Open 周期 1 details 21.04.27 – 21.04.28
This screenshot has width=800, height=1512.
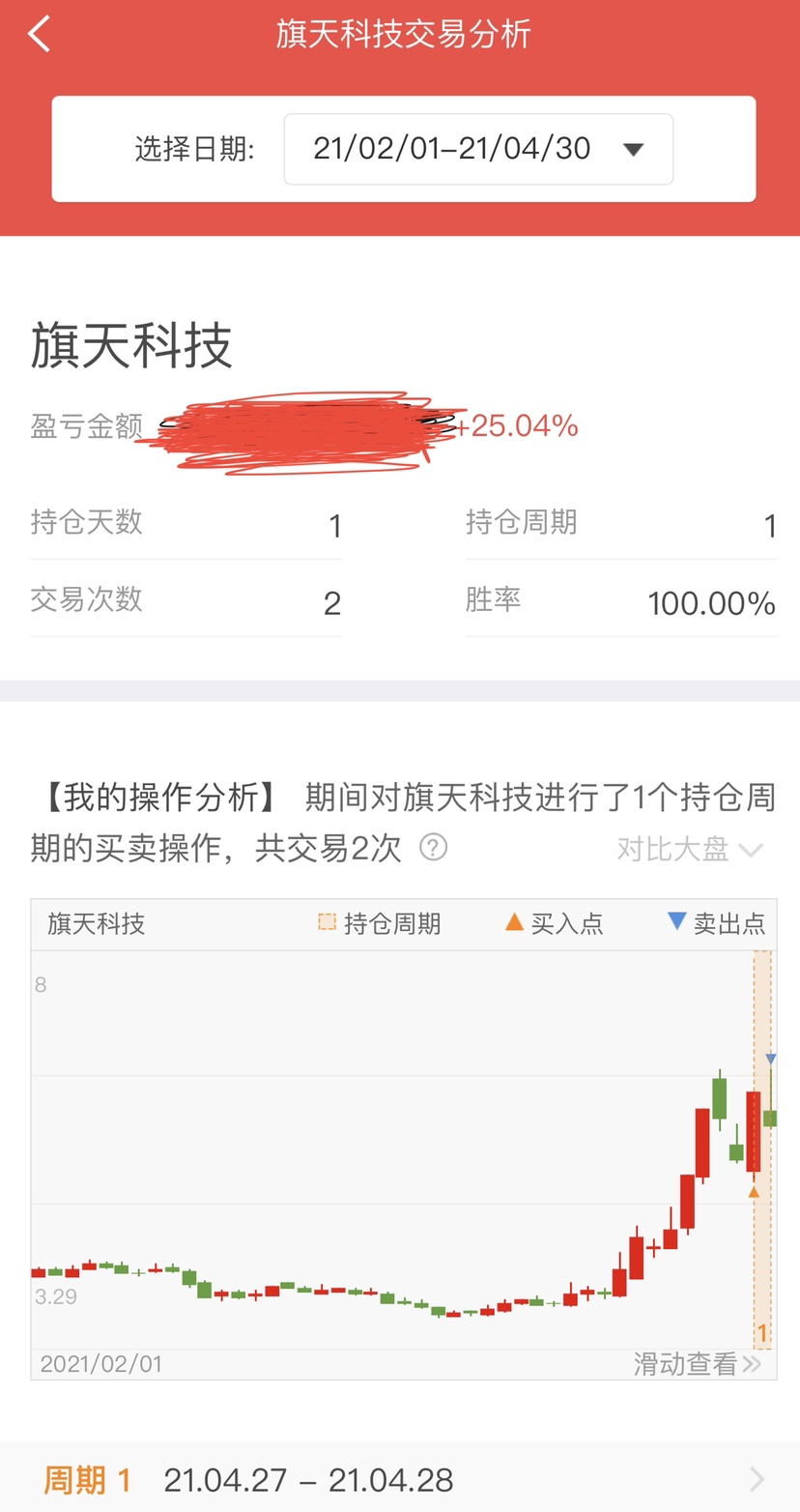(x=400, y=1479)
